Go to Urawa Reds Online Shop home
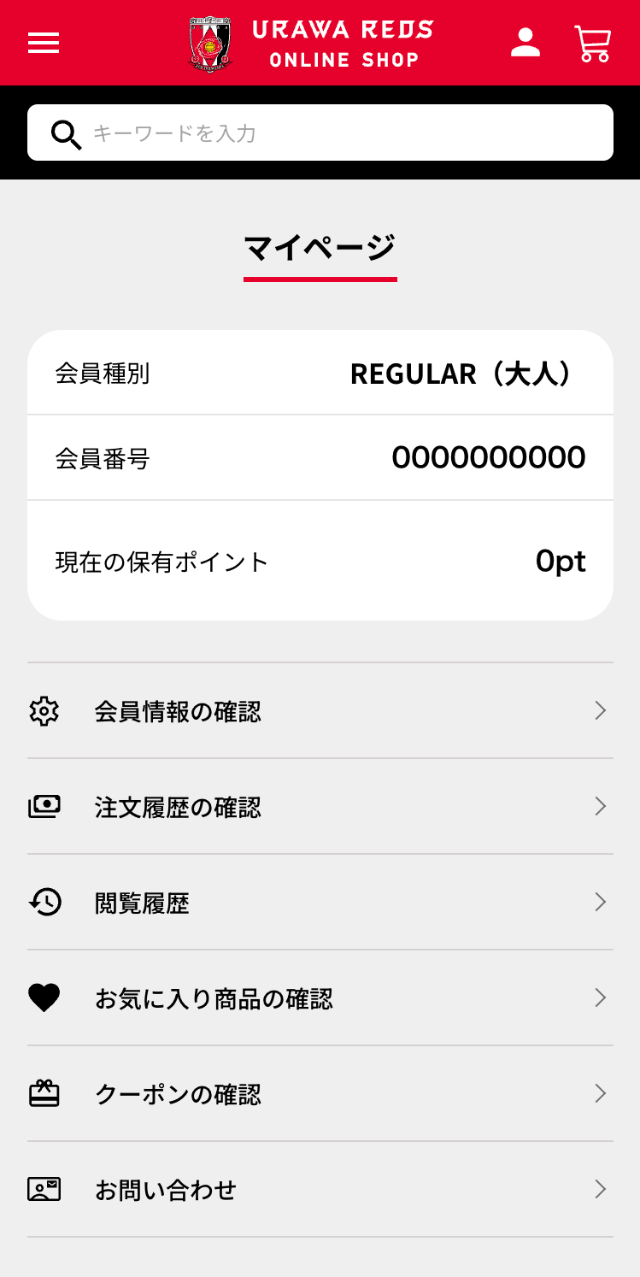 (x=311, y=44)
